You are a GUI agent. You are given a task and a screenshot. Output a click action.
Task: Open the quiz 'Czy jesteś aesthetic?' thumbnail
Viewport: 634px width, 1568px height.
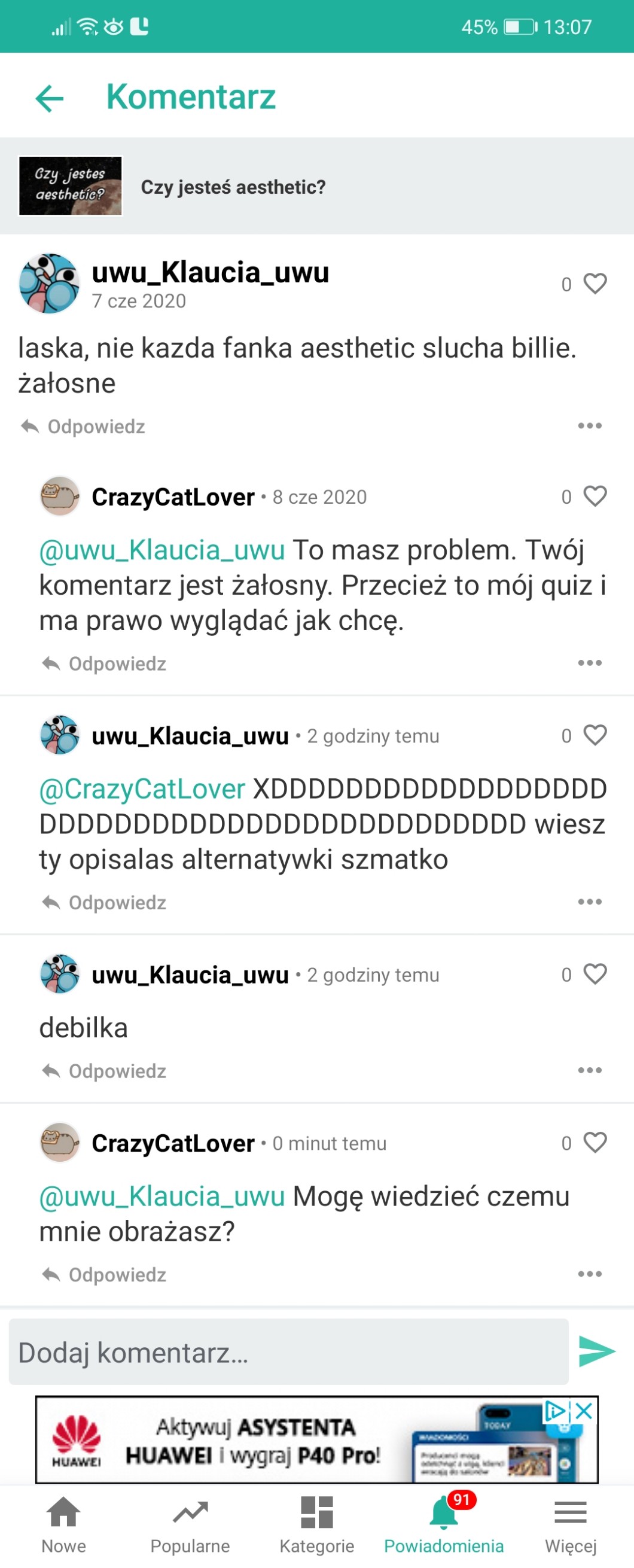[x=71, y=185]
